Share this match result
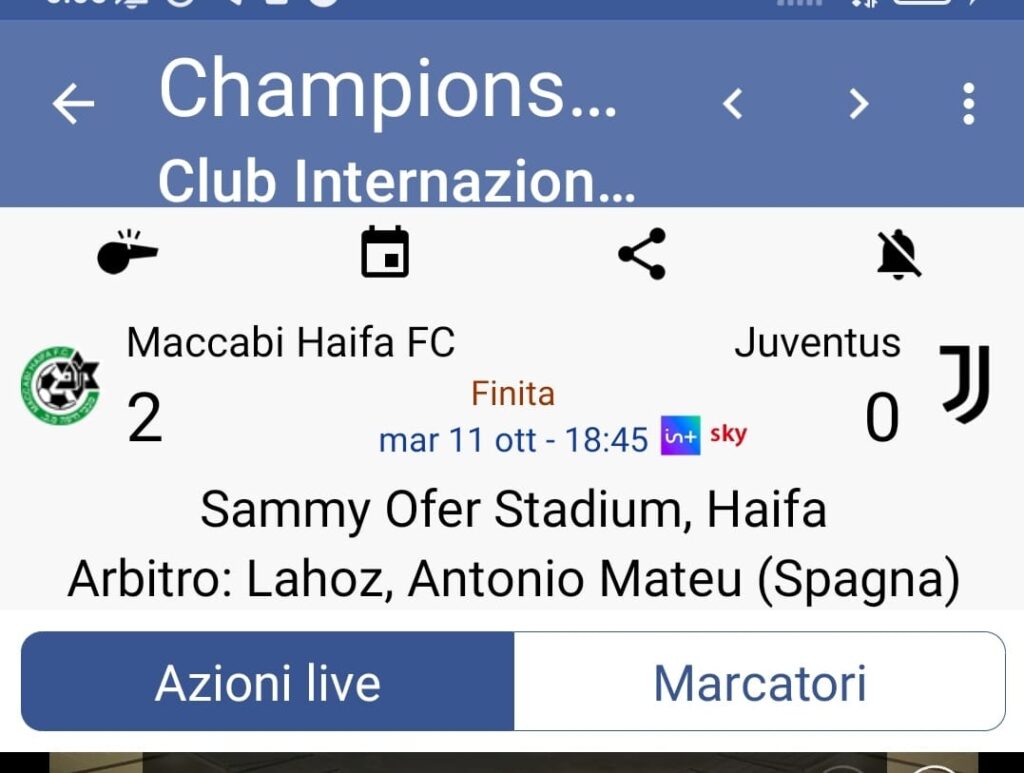The width and height of the screenshot is (1024, 773). click(x=642, y=254)
